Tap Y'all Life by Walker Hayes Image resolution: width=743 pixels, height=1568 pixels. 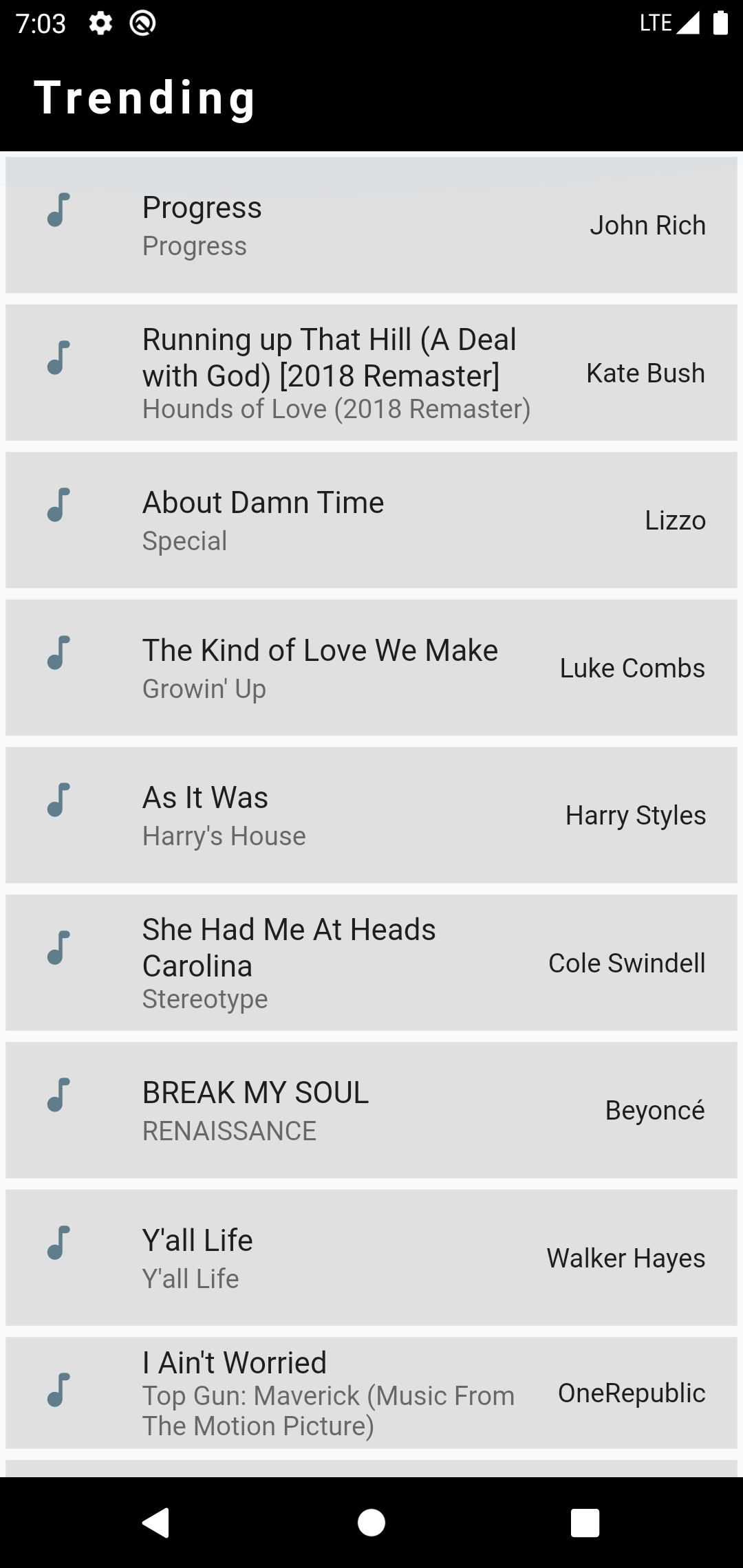coord(371,1258)
